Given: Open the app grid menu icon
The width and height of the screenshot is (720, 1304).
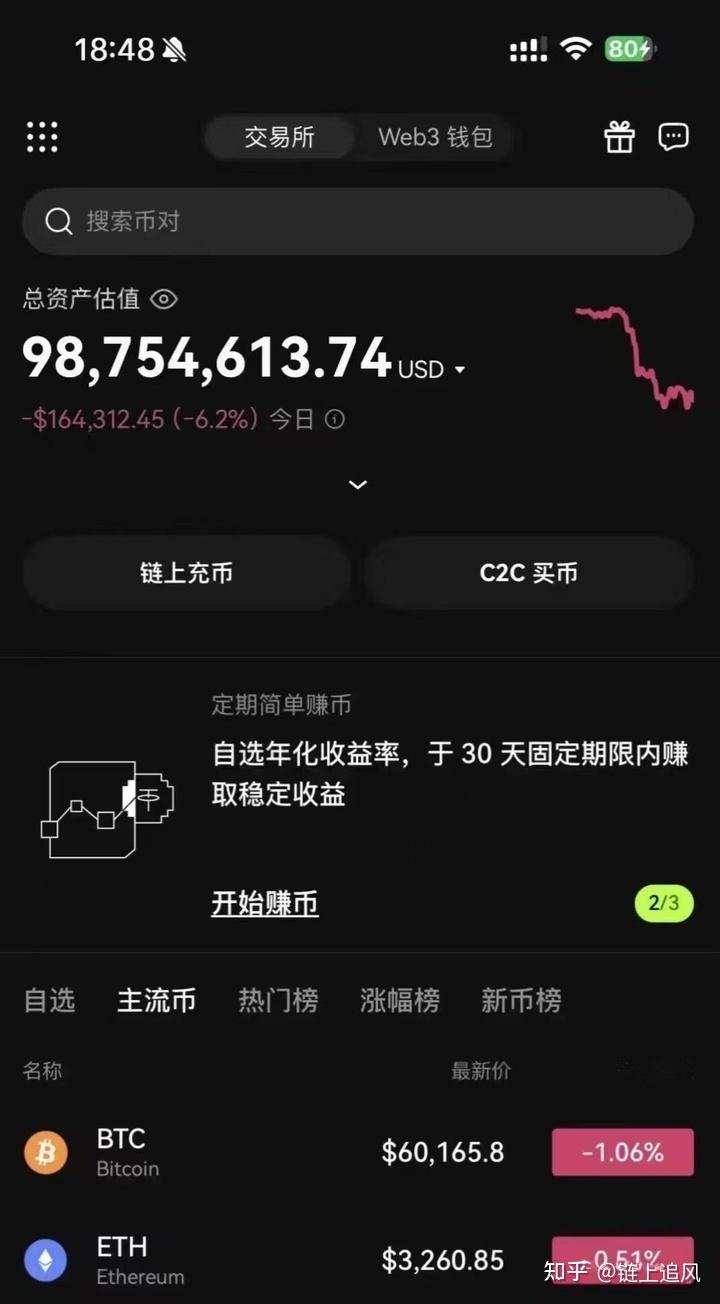Looking at the screenshot, I should (42, 137).
